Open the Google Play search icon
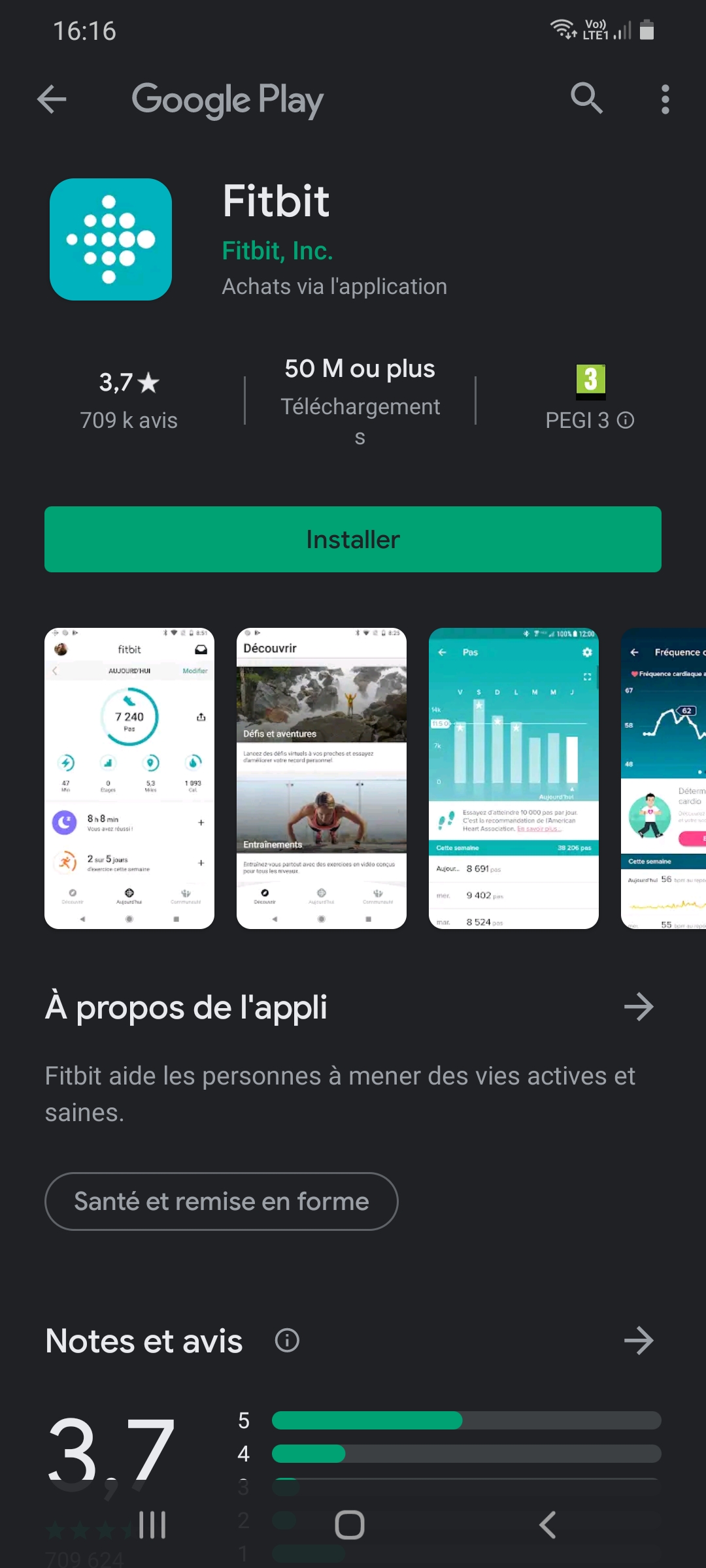706x1568 pixels. pyautogui.click(x=586, y=99)
